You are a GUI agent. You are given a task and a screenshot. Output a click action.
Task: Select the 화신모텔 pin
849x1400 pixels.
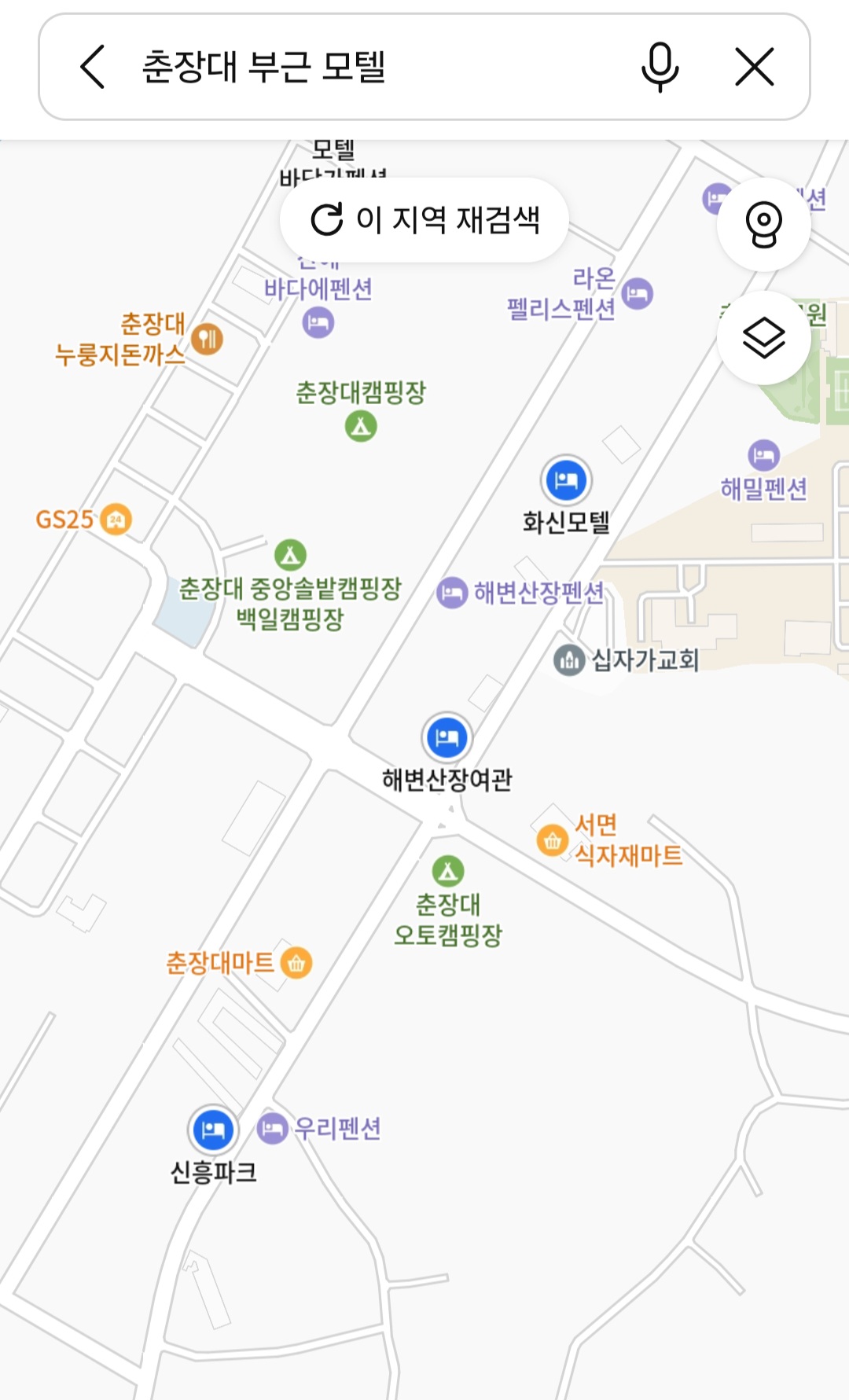click(x=566, y=480)
